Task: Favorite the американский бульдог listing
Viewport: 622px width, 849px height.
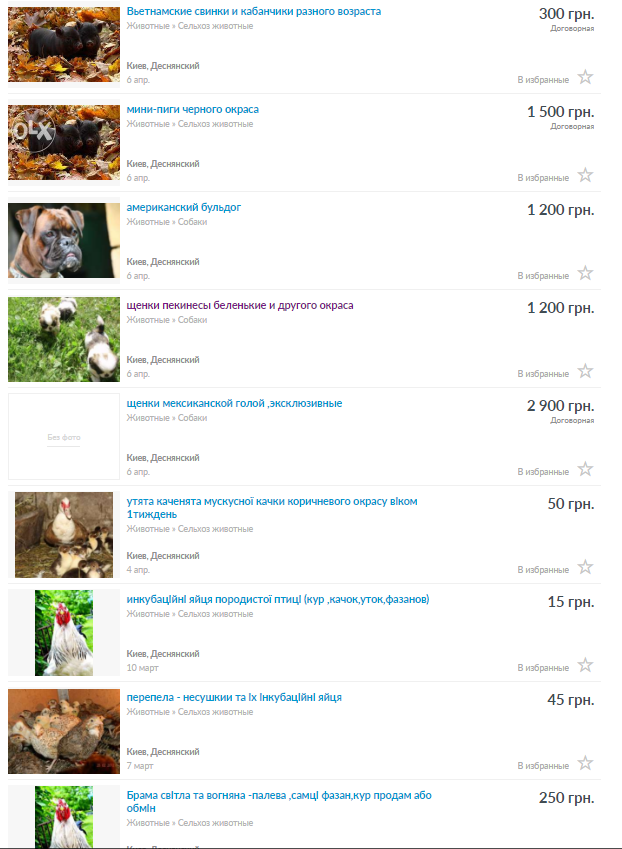Action: (585, 273)
